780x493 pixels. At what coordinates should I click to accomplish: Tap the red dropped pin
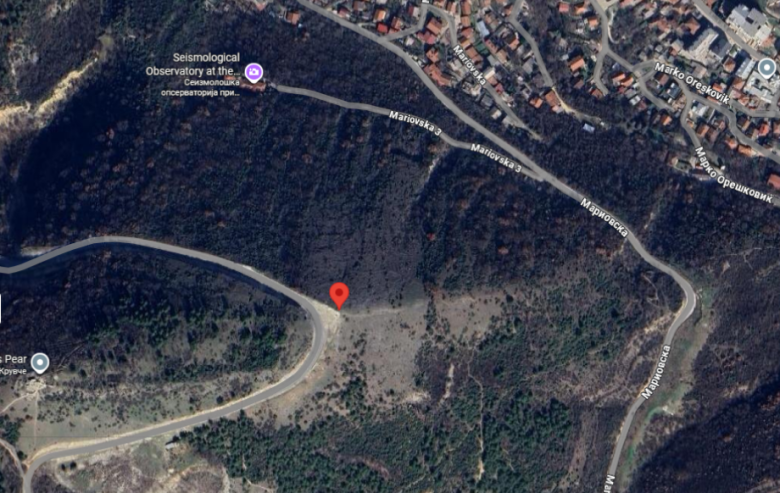pos(340,294)
